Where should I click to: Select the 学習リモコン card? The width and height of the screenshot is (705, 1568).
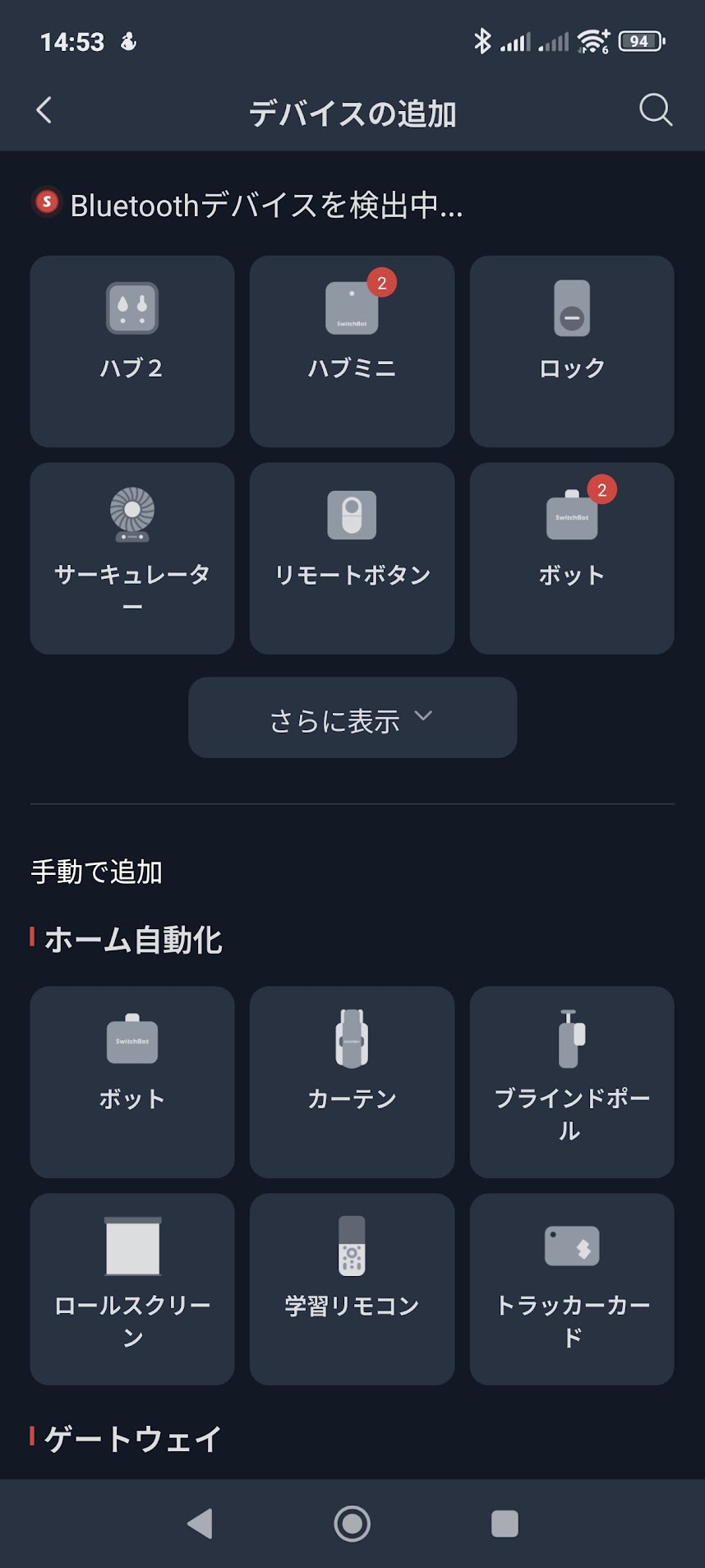(352, 1289)
